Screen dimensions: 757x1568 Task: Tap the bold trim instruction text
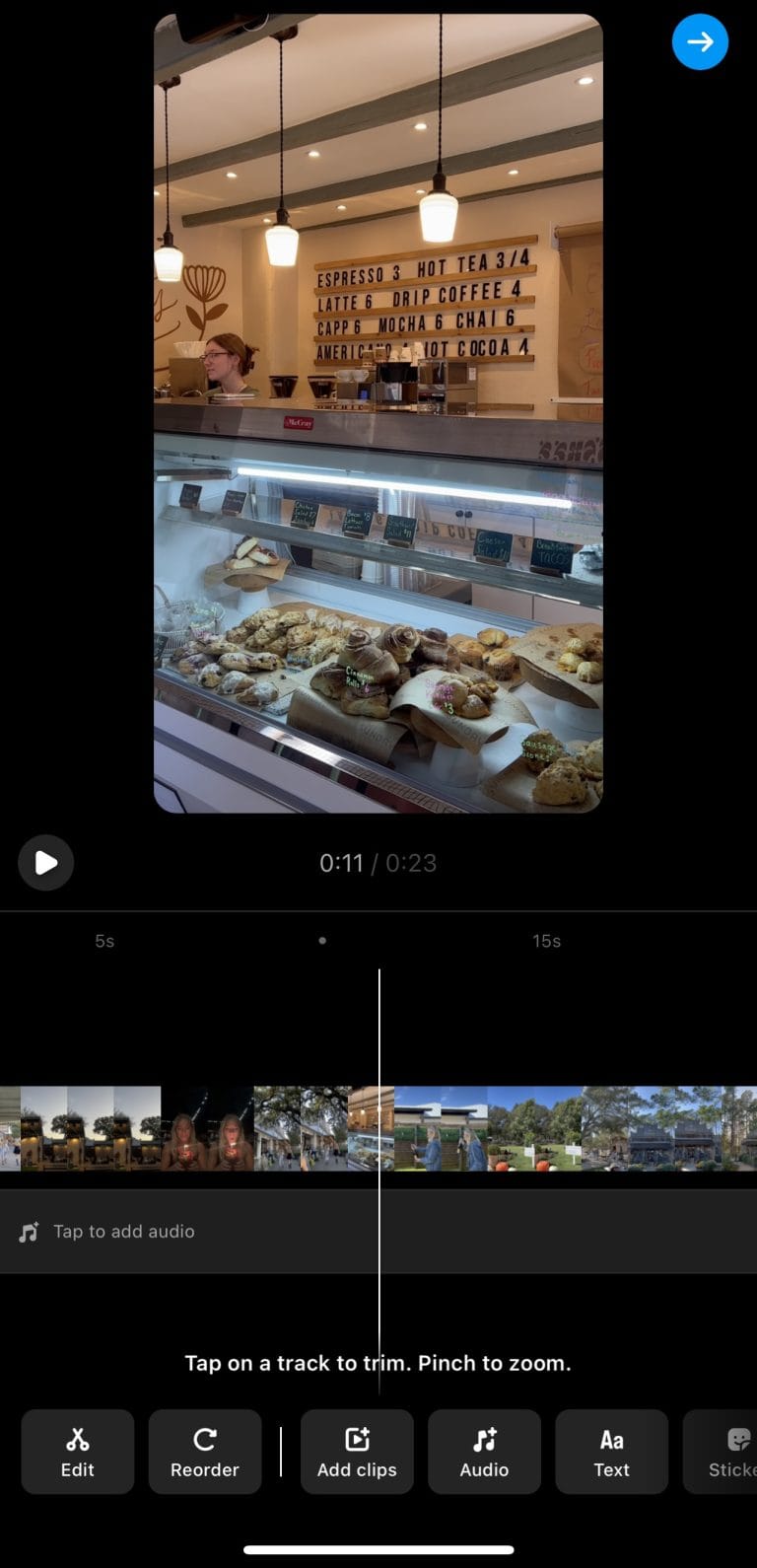pyautogui.click(x=378, y=1363)
